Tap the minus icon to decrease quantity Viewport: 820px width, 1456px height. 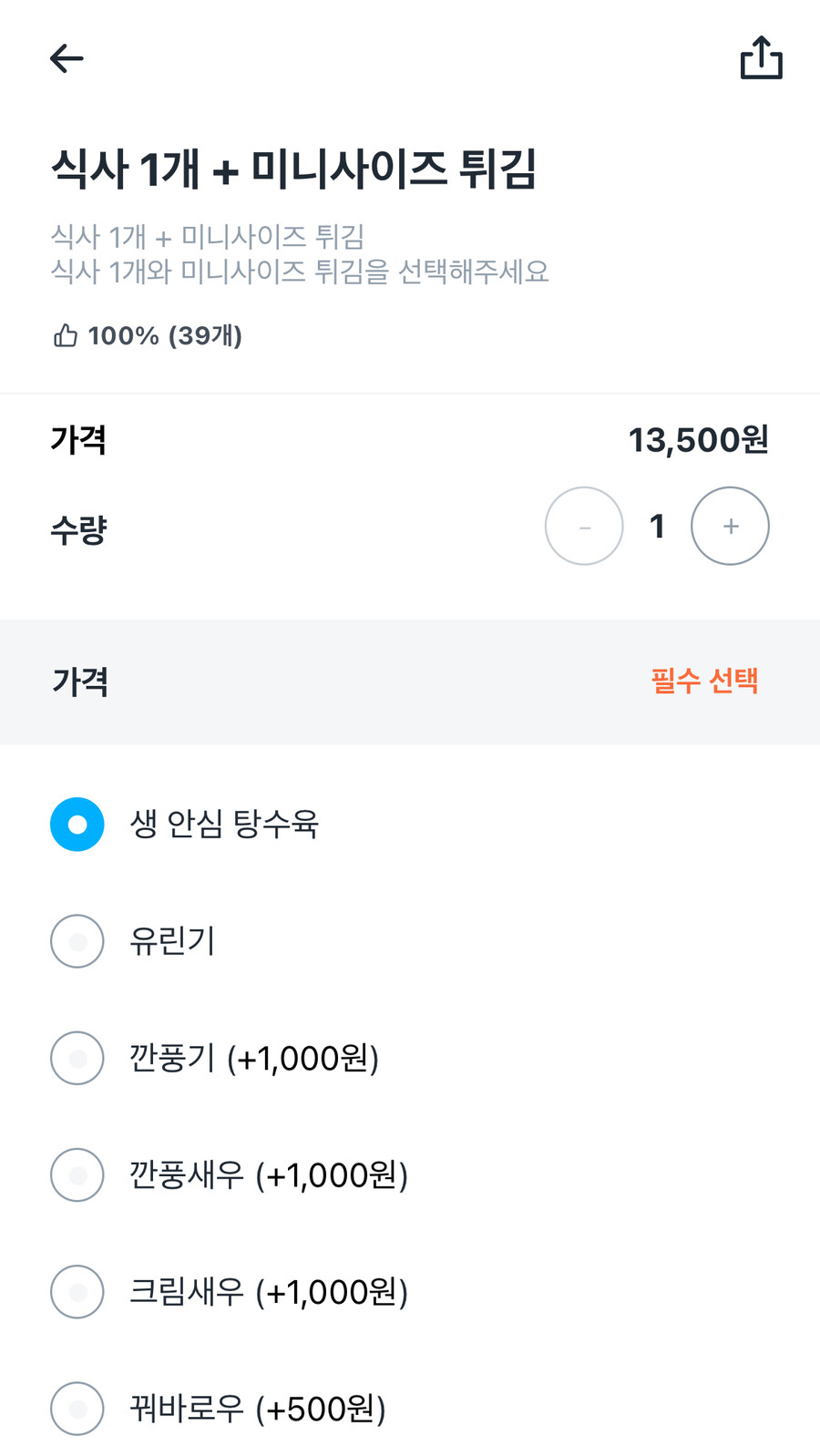click(583, 526)
